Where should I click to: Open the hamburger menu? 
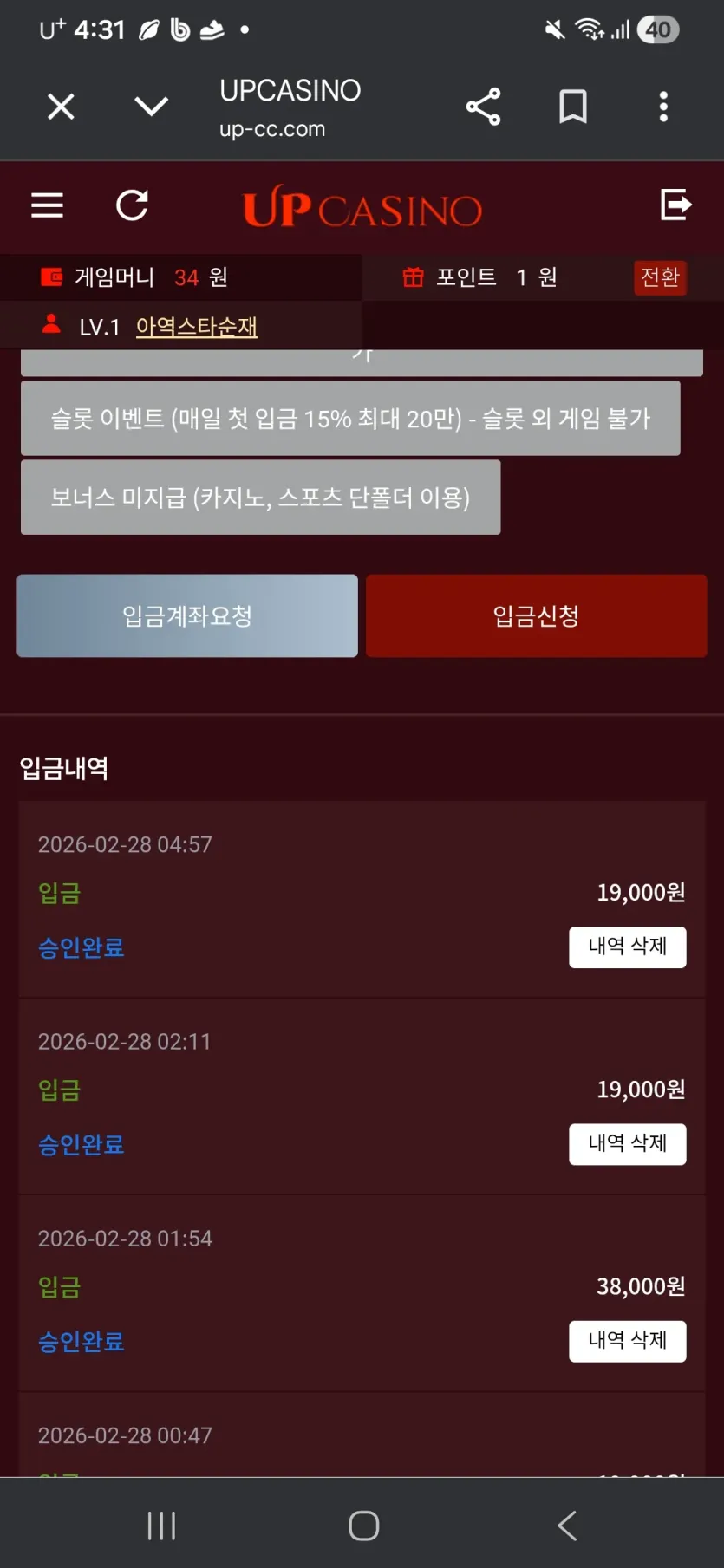pyautogui.click(x=47, y=205)
